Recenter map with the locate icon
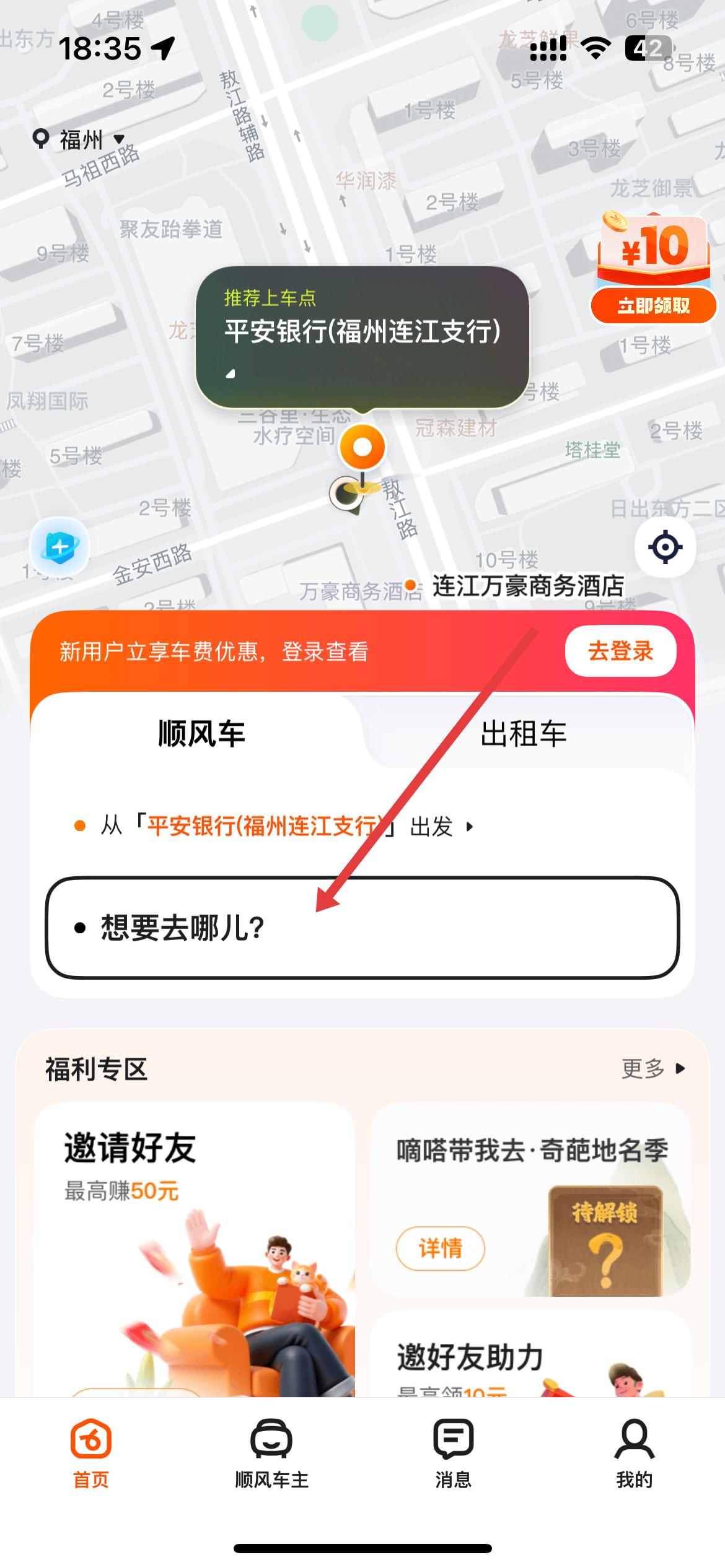The width and height of the screenshot is (725, 1568). (x=665, y=547)
